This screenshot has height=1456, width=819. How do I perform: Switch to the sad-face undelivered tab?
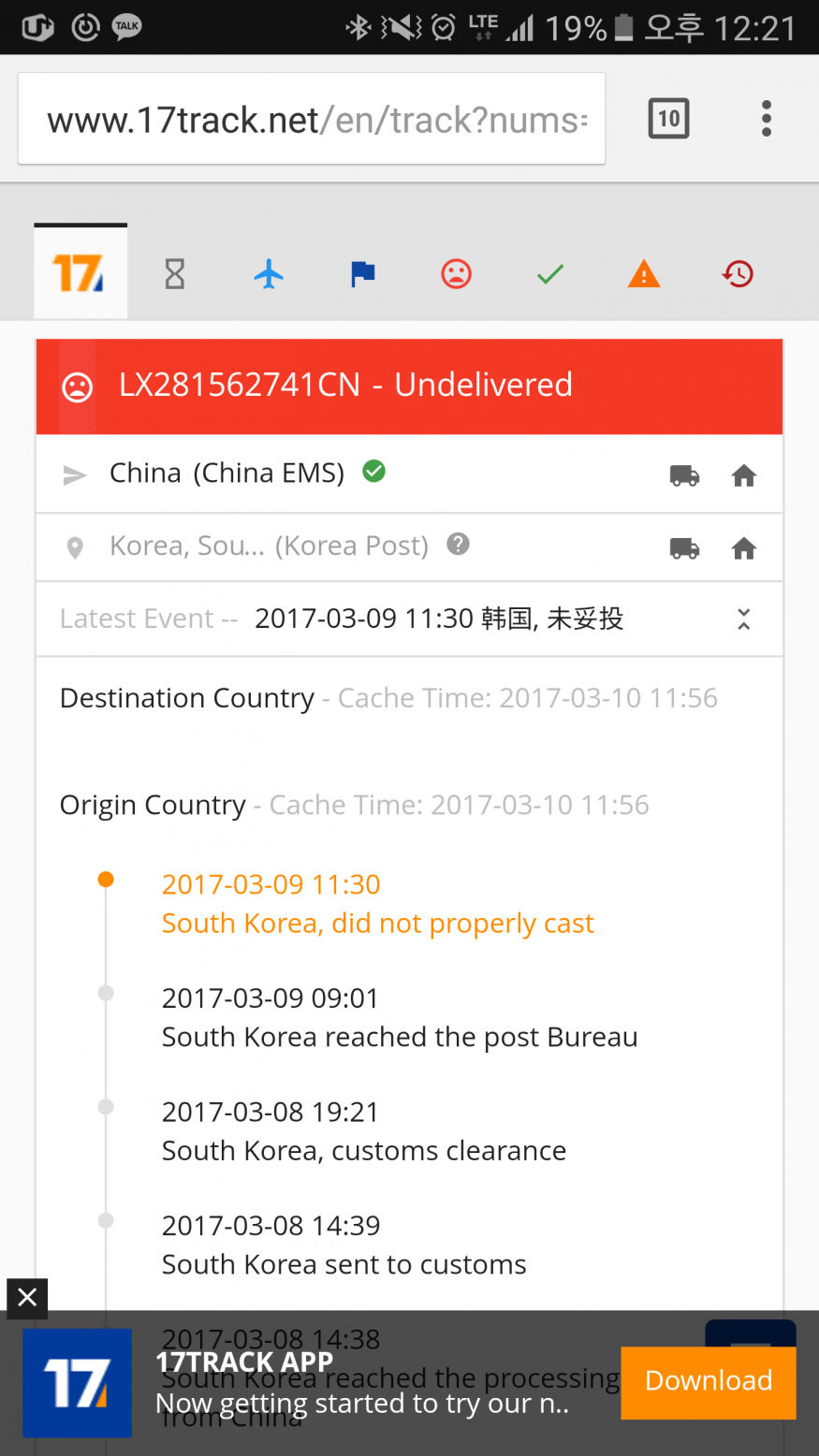(456, 274)
